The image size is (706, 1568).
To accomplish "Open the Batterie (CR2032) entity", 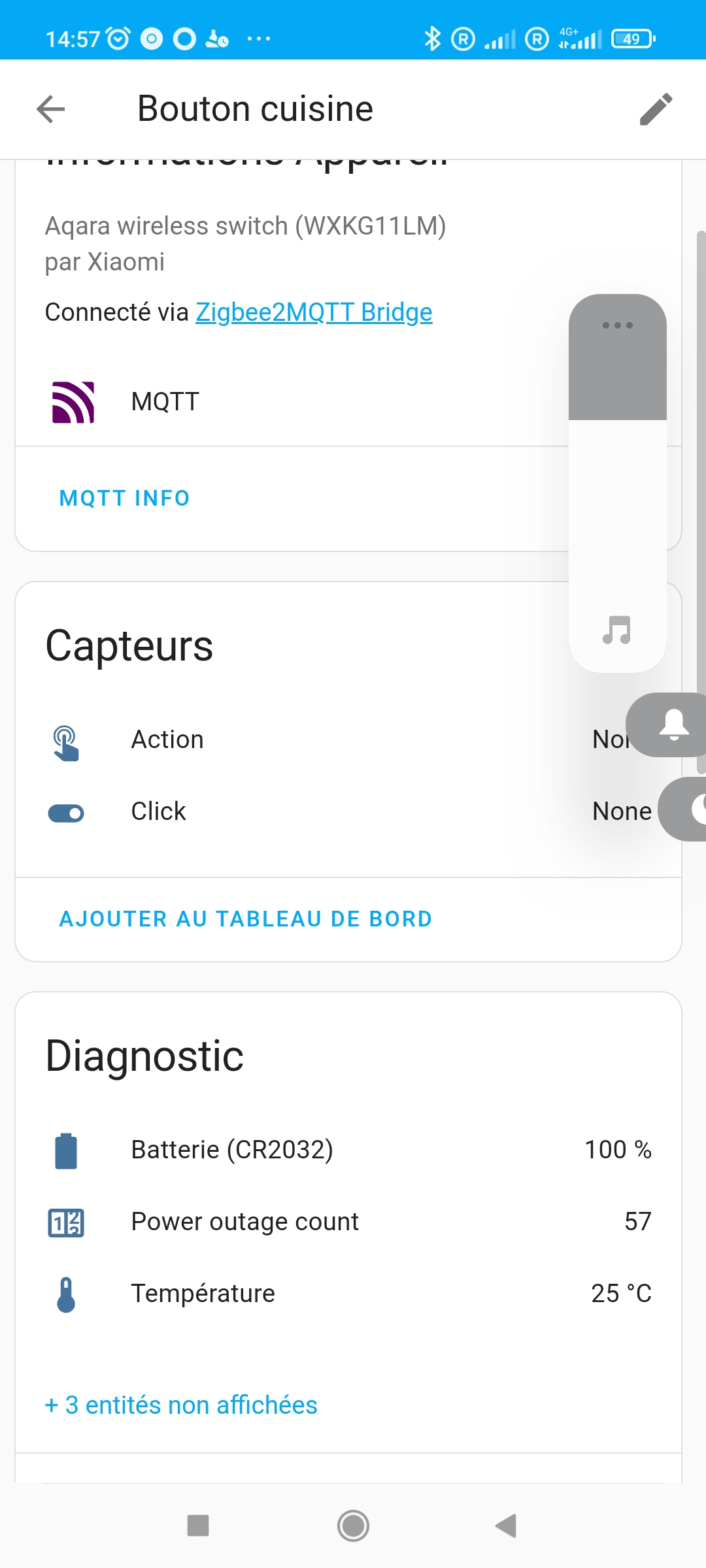I will (x=348, y=1150).
